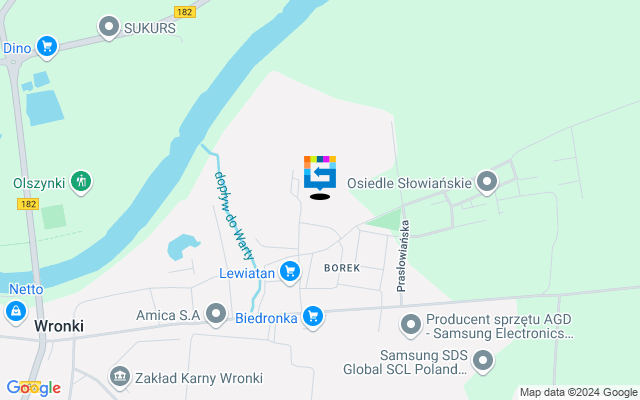The height and width of the screenshot is (400, 640).
Task: Tap the Samsung SDS Global SCL marker
Action: (485, 360)
